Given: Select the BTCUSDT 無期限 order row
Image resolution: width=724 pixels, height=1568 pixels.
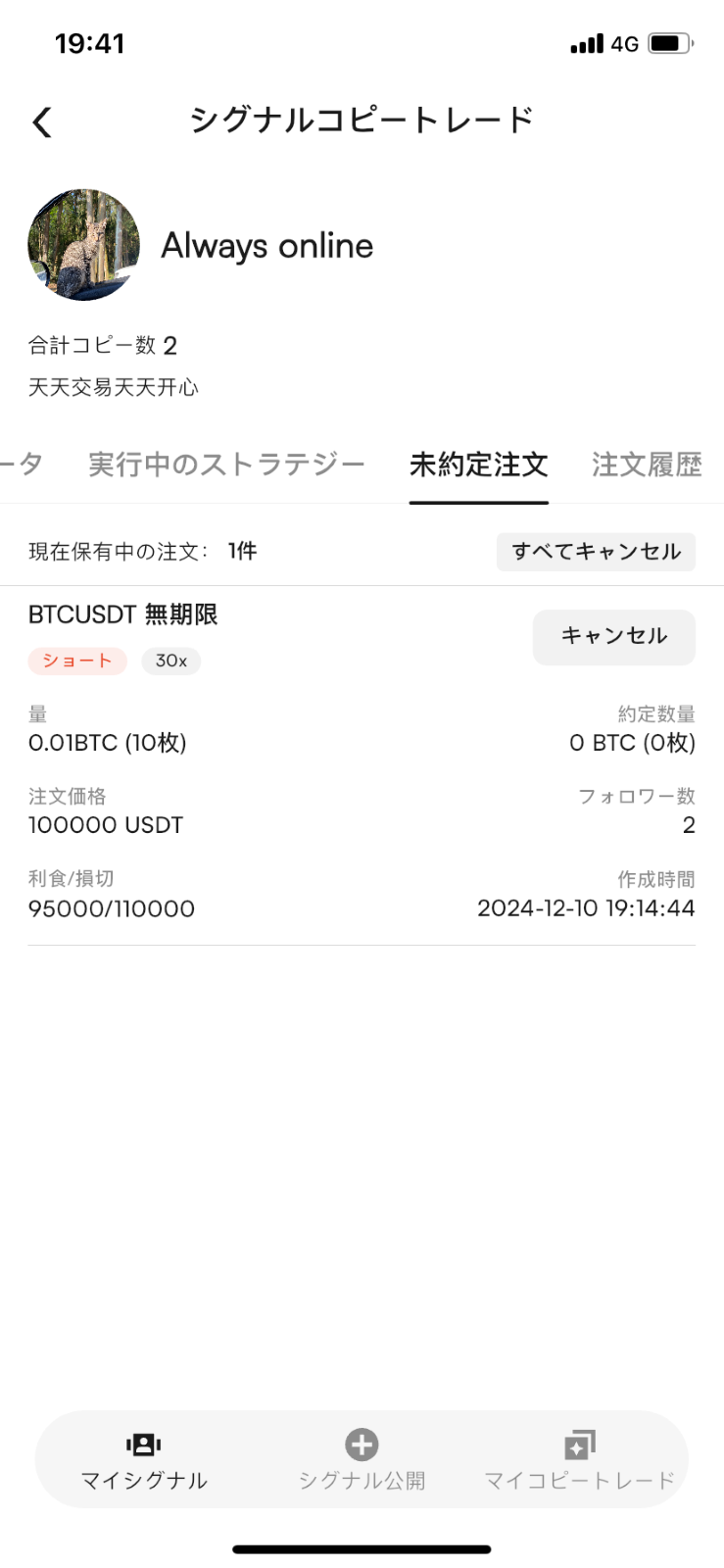Looking at the screenshot, I should tap(123, 614).
